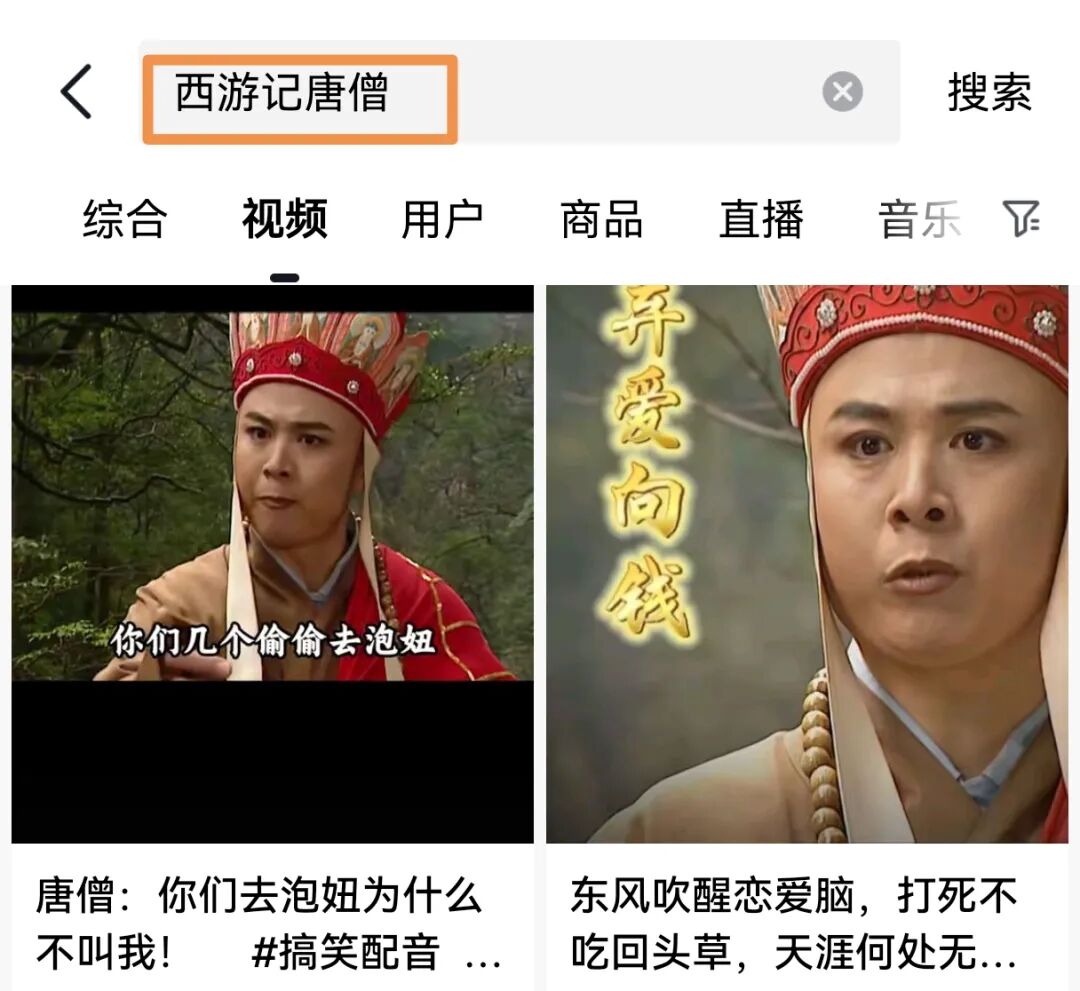The width and height of the screenshot is (1080, 991).
Task: Switch to the 用户 tab
Action: 442,219
